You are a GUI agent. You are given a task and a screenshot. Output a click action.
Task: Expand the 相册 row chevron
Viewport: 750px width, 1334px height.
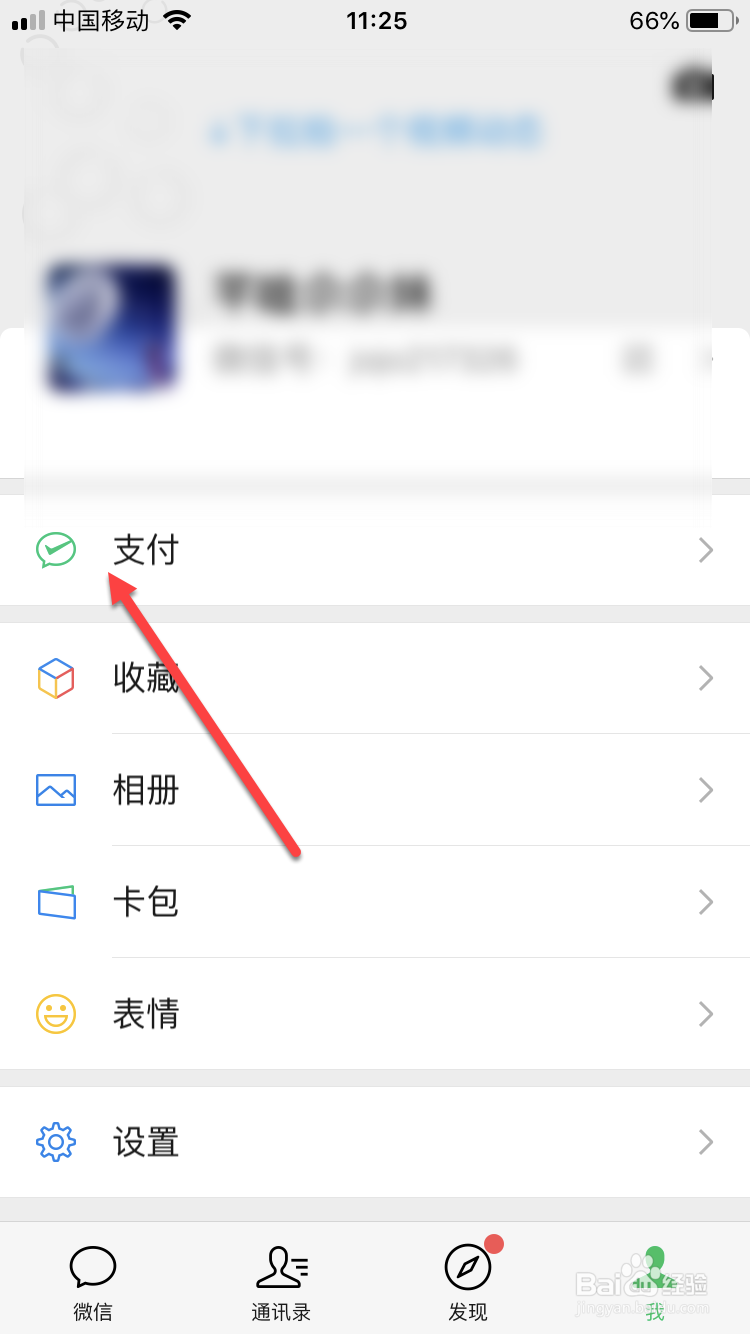[706, 790]
